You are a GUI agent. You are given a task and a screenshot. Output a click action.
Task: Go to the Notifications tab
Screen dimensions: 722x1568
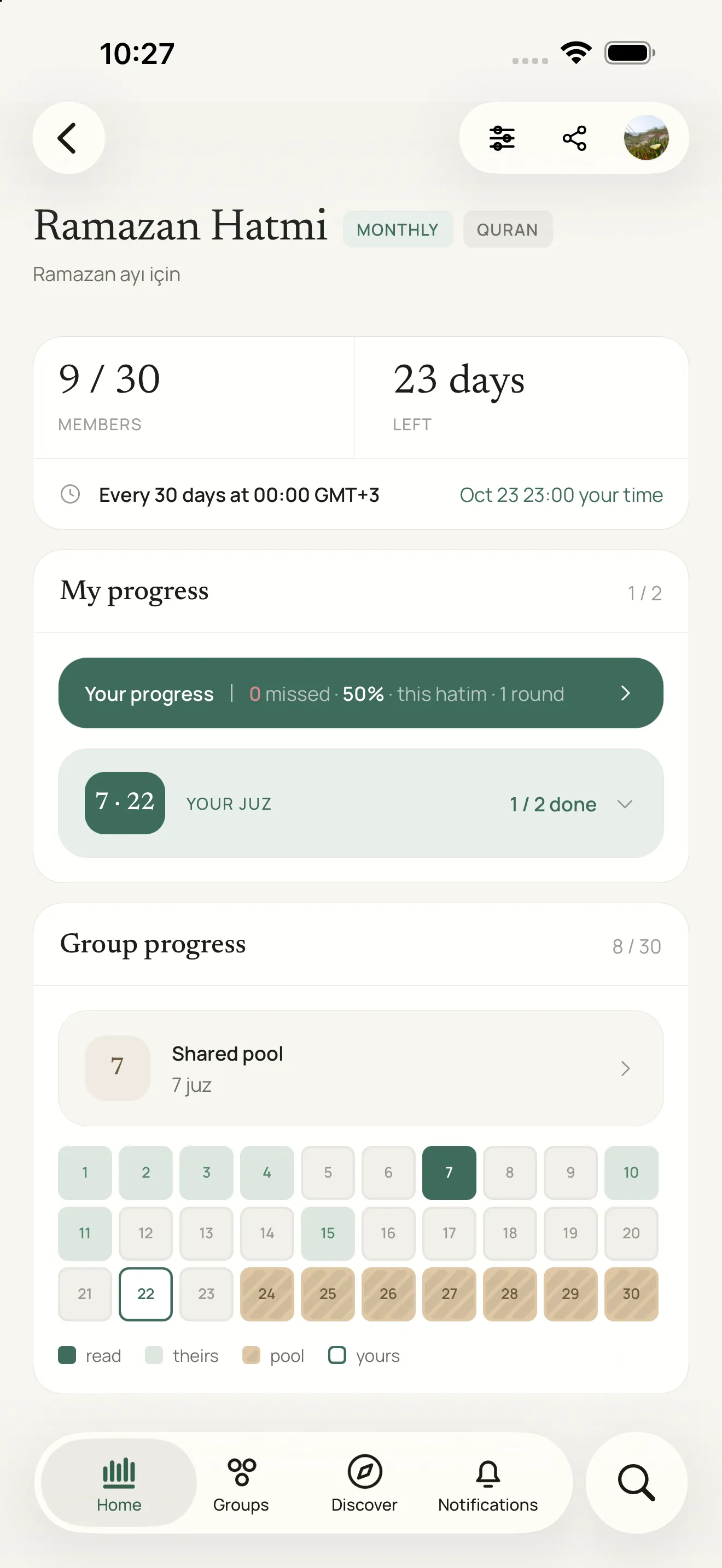pyautogui.click(x=488, y=1483)
